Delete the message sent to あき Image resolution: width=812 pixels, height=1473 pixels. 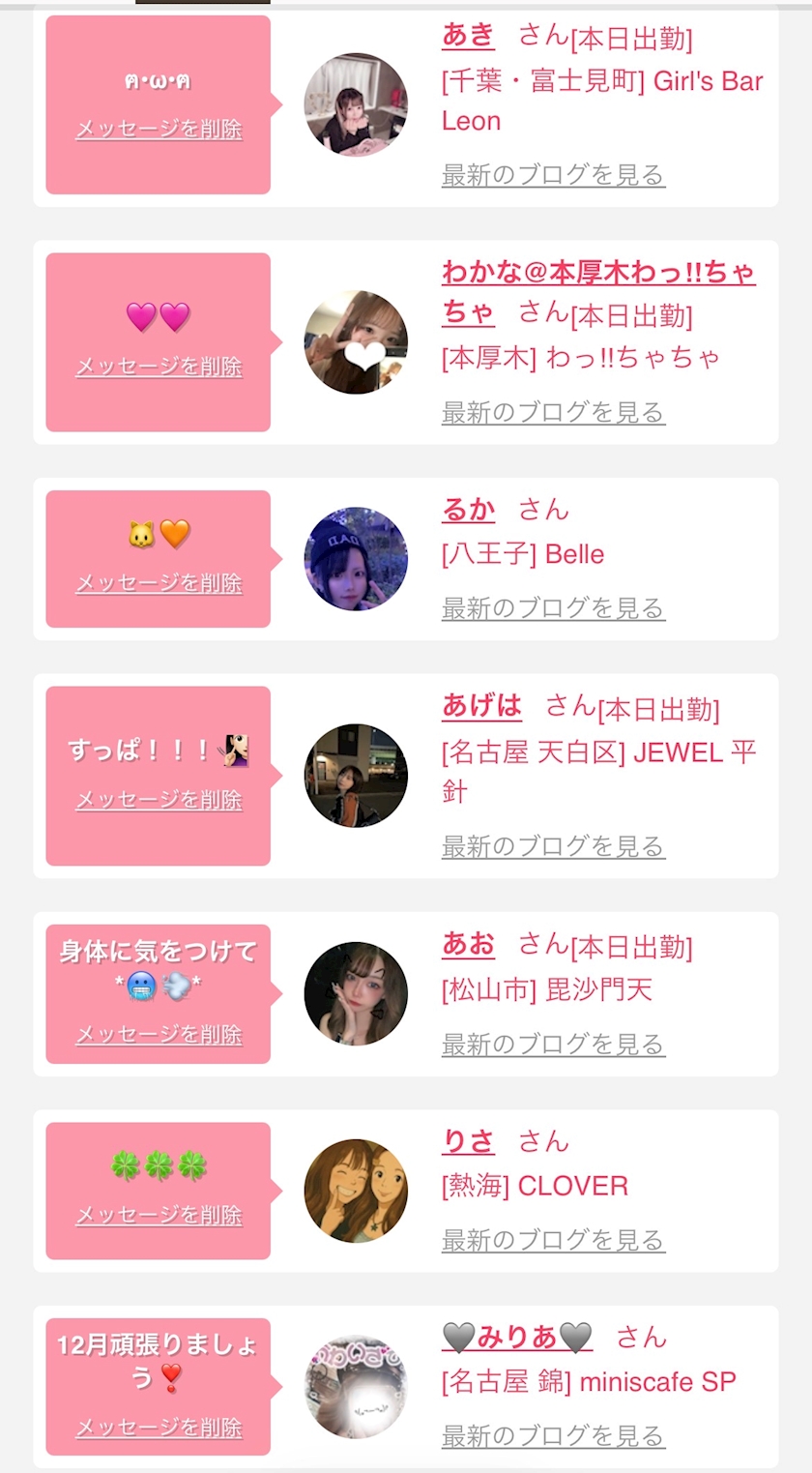159,129
